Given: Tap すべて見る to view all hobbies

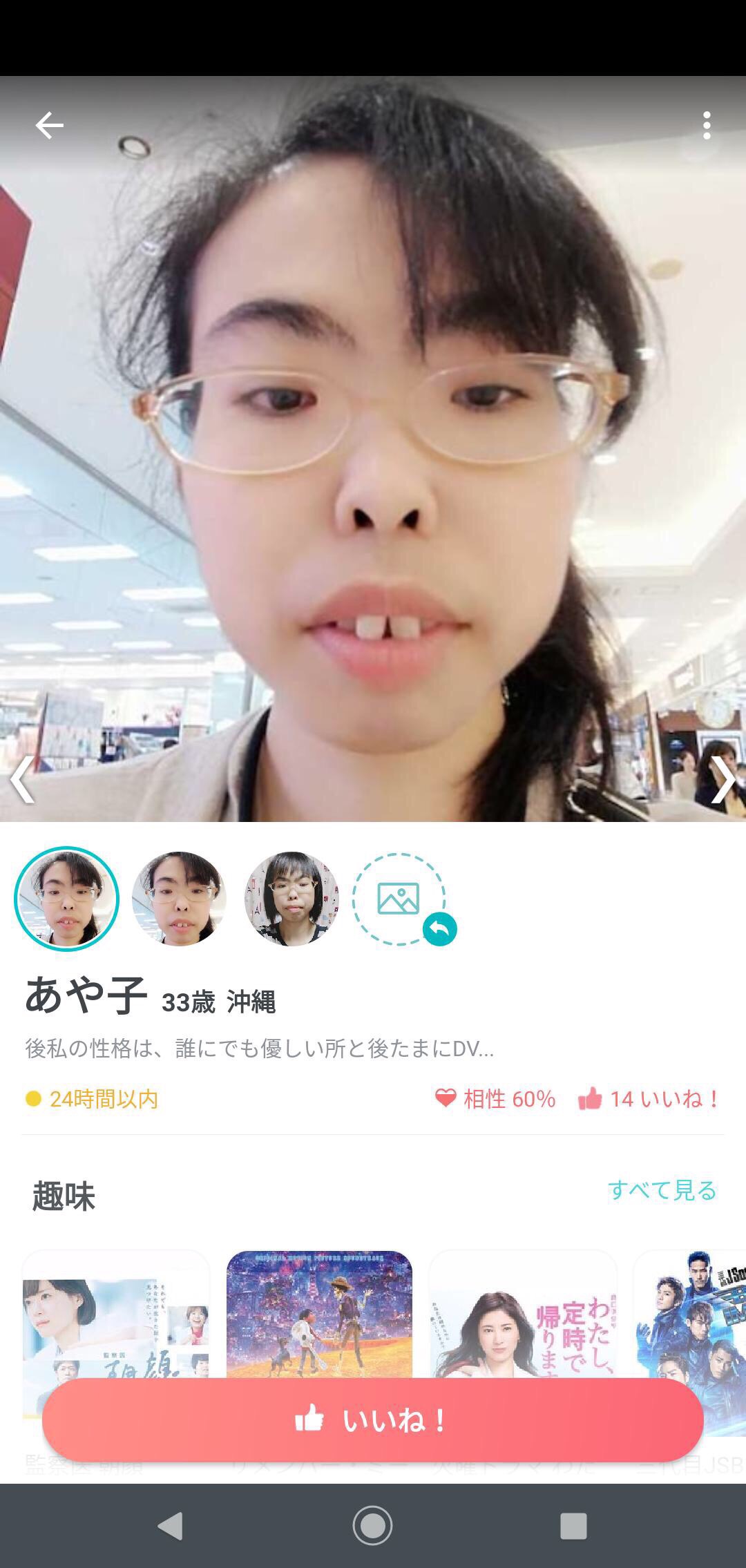Looking at the screenshot, I should click(x=662, y=1190).
